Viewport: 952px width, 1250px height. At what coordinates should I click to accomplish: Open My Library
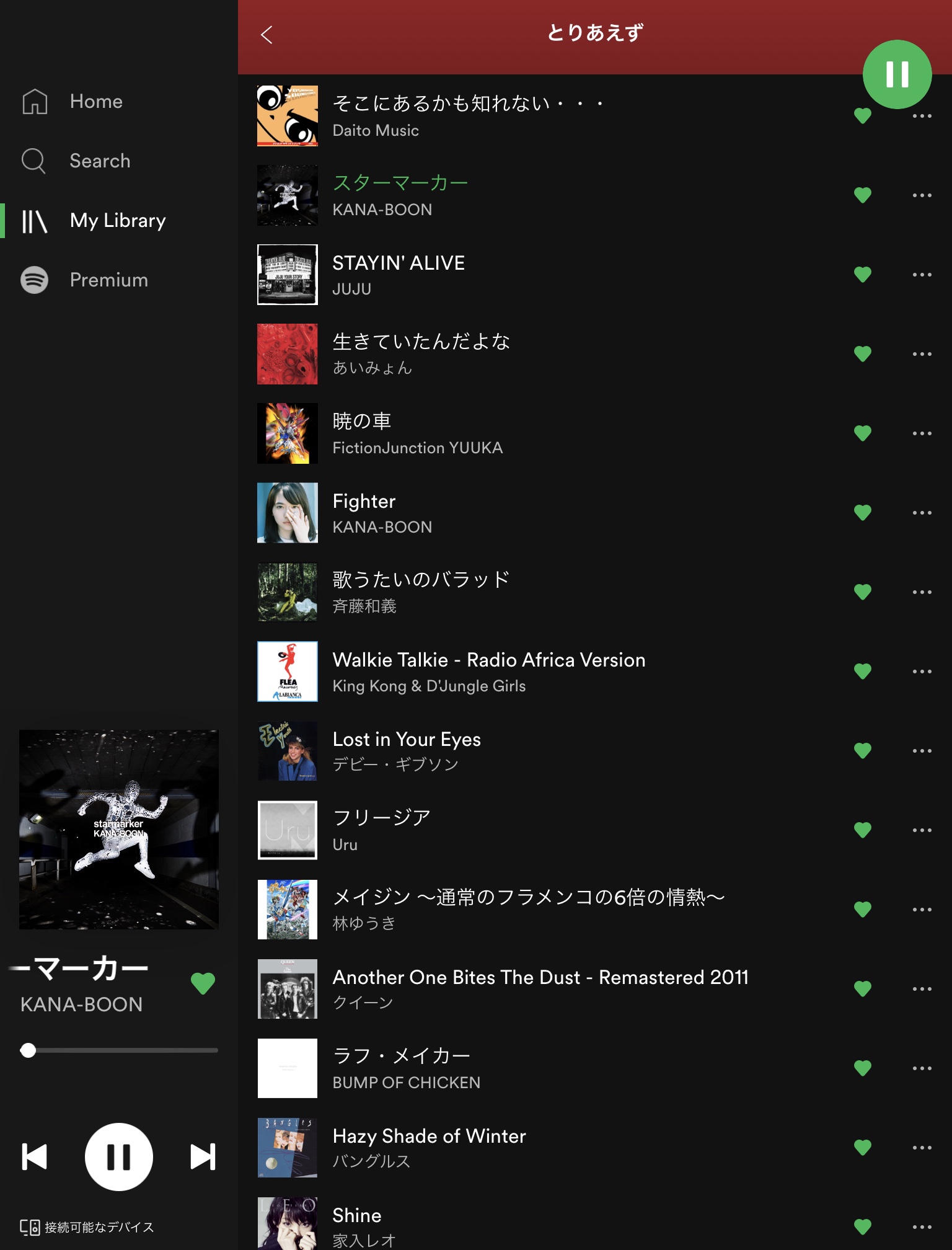click(118, 221)
